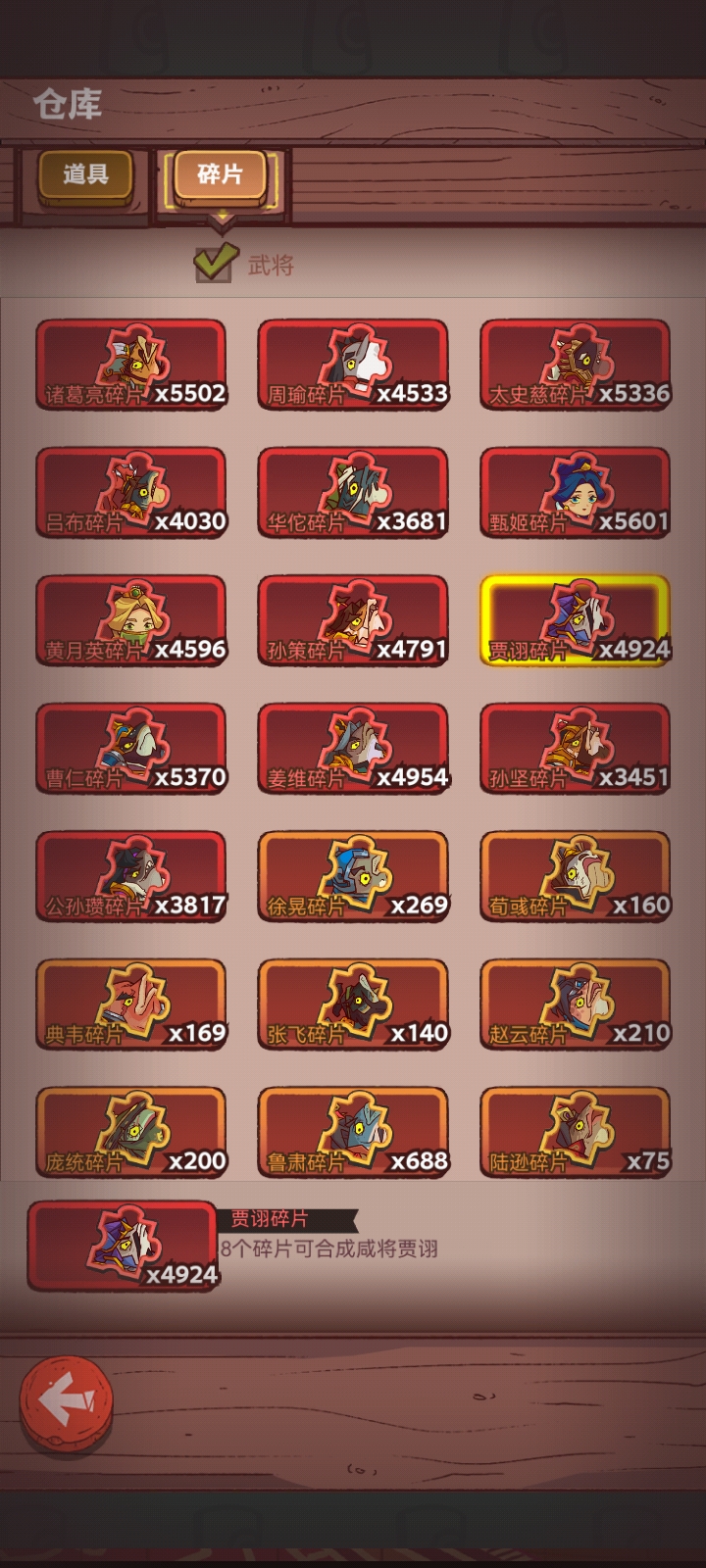
Task: Select 徐晃碎片 tile
Action: point(353,876)
